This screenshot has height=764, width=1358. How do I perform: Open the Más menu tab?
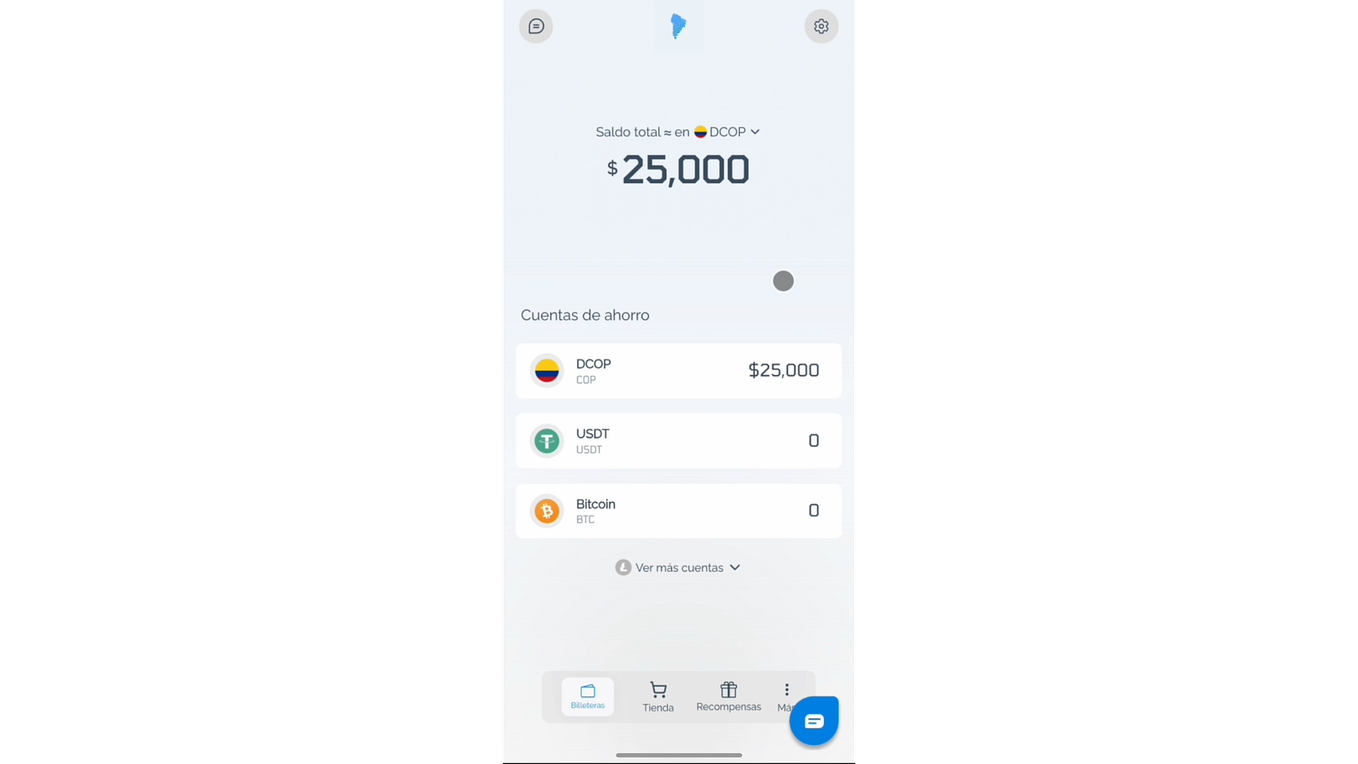[785, 691]
